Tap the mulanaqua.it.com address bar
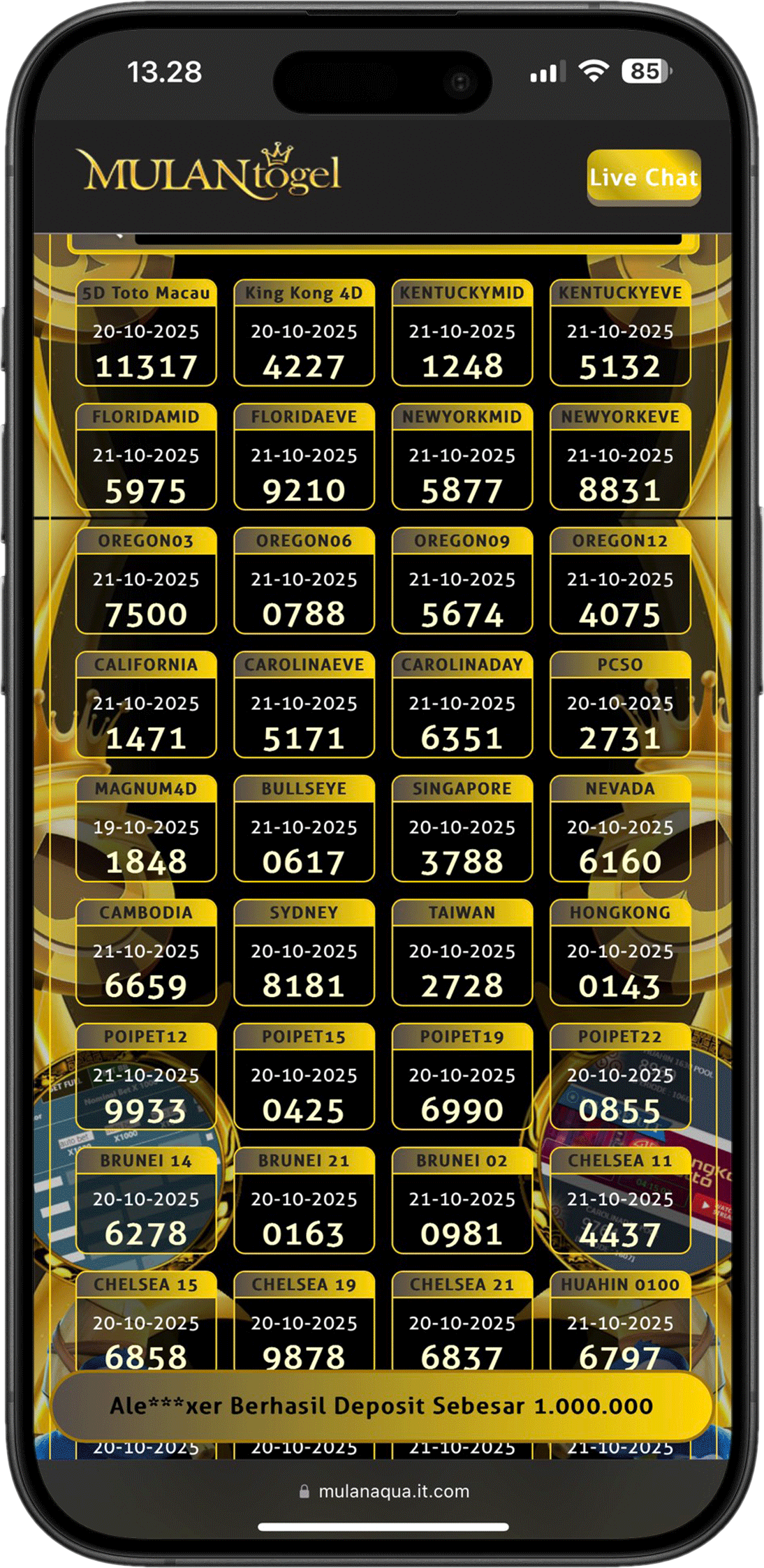Image resolution: width=764 pixels, height=1568 pixels. point(383,1491)
